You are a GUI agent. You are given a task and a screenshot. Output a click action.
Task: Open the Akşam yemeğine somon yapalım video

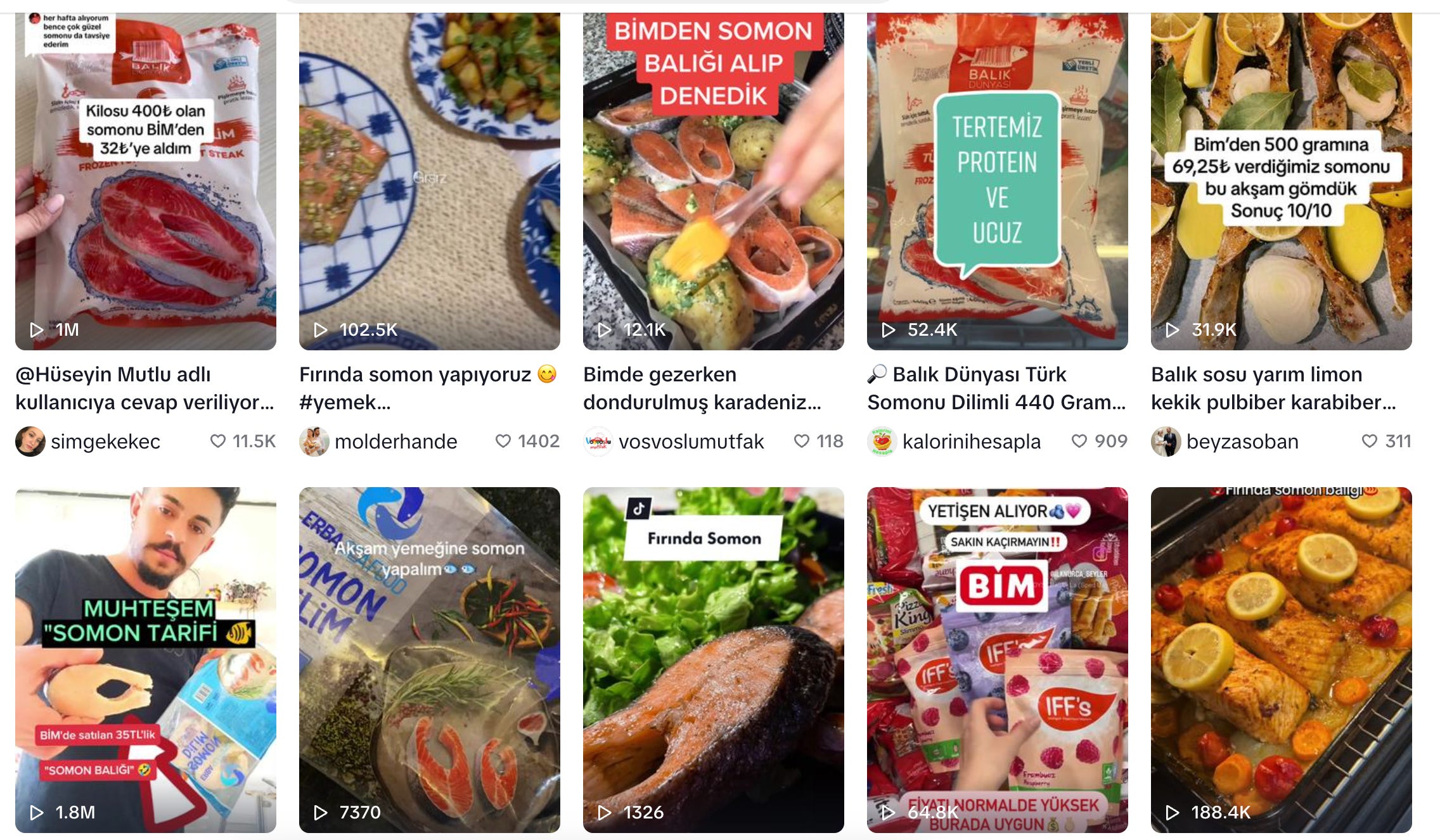429,659
